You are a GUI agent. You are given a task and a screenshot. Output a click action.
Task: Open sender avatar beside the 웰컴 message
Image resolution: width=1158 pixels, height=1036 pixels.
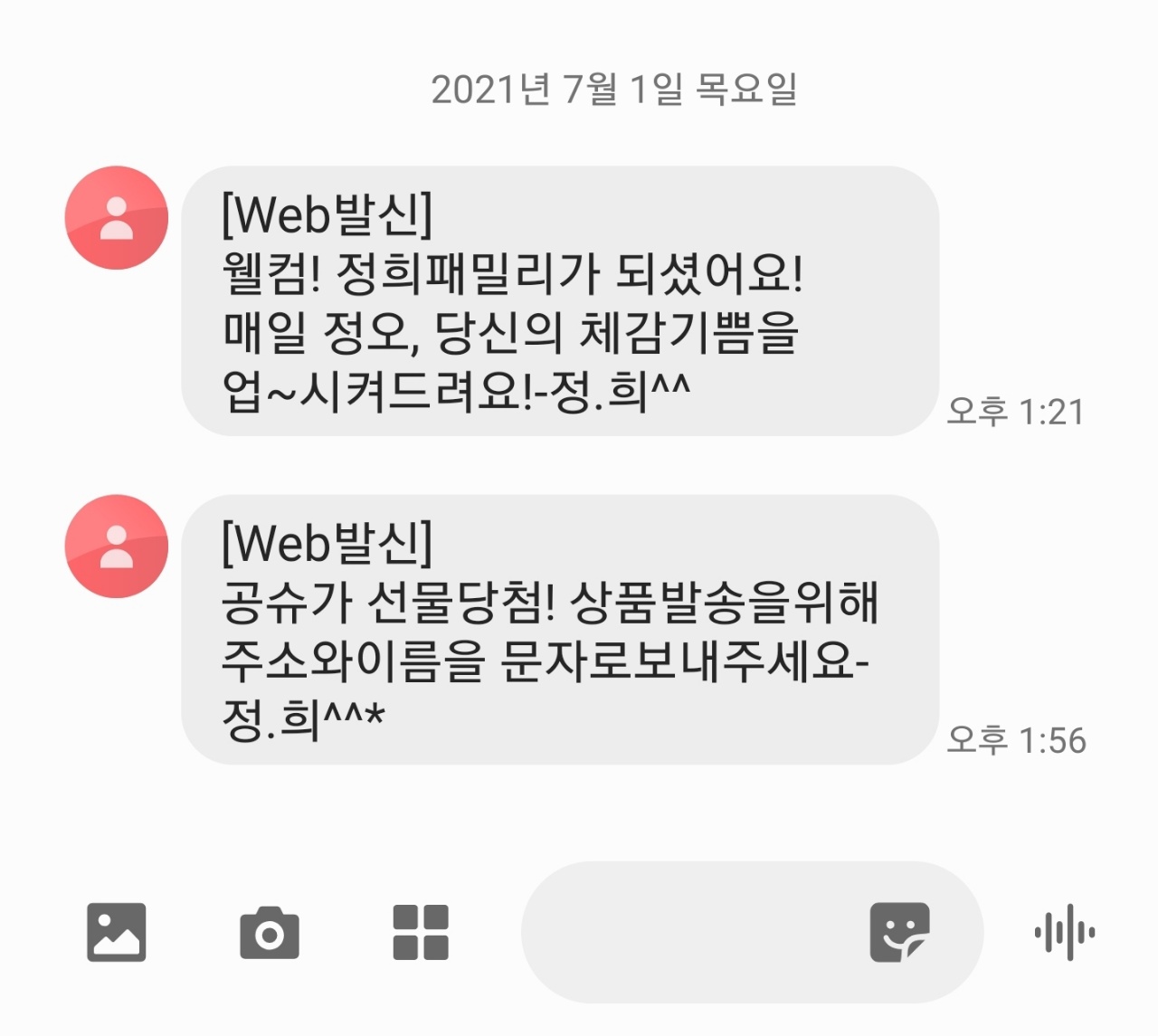[x=117, y=217]
